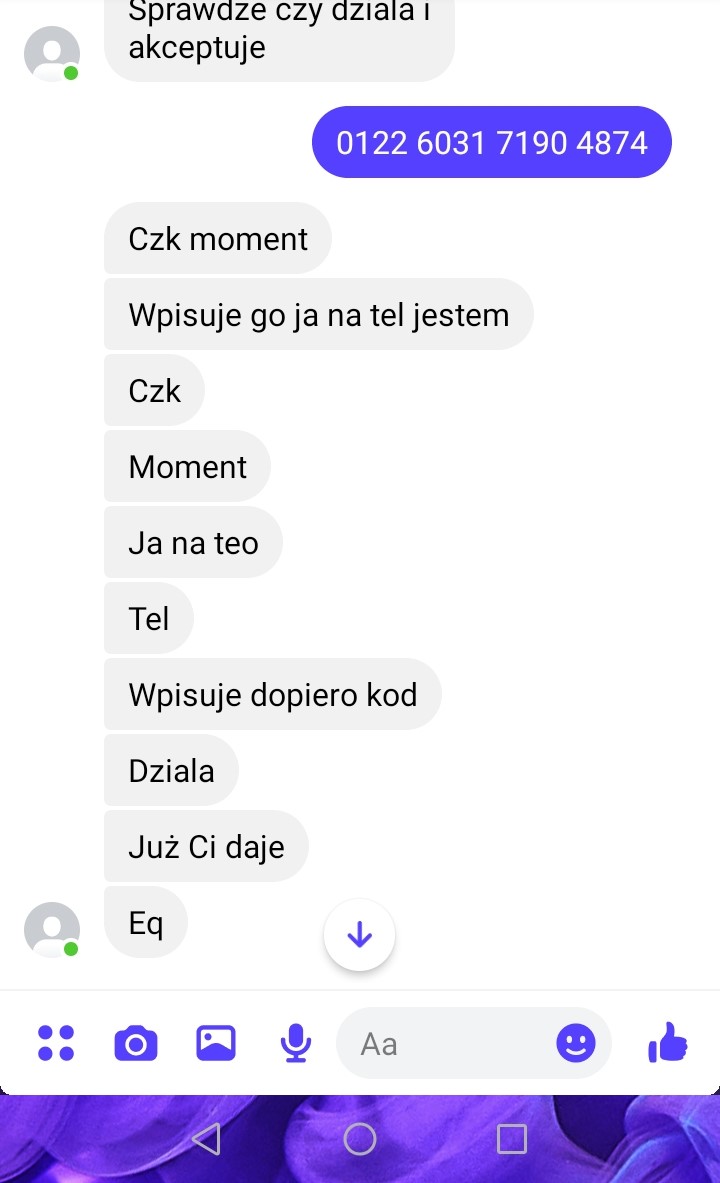Go to the home screen via the circle button
Image resolution: width=720 pixels, height=1183 pixels.
click(360, 1138)
